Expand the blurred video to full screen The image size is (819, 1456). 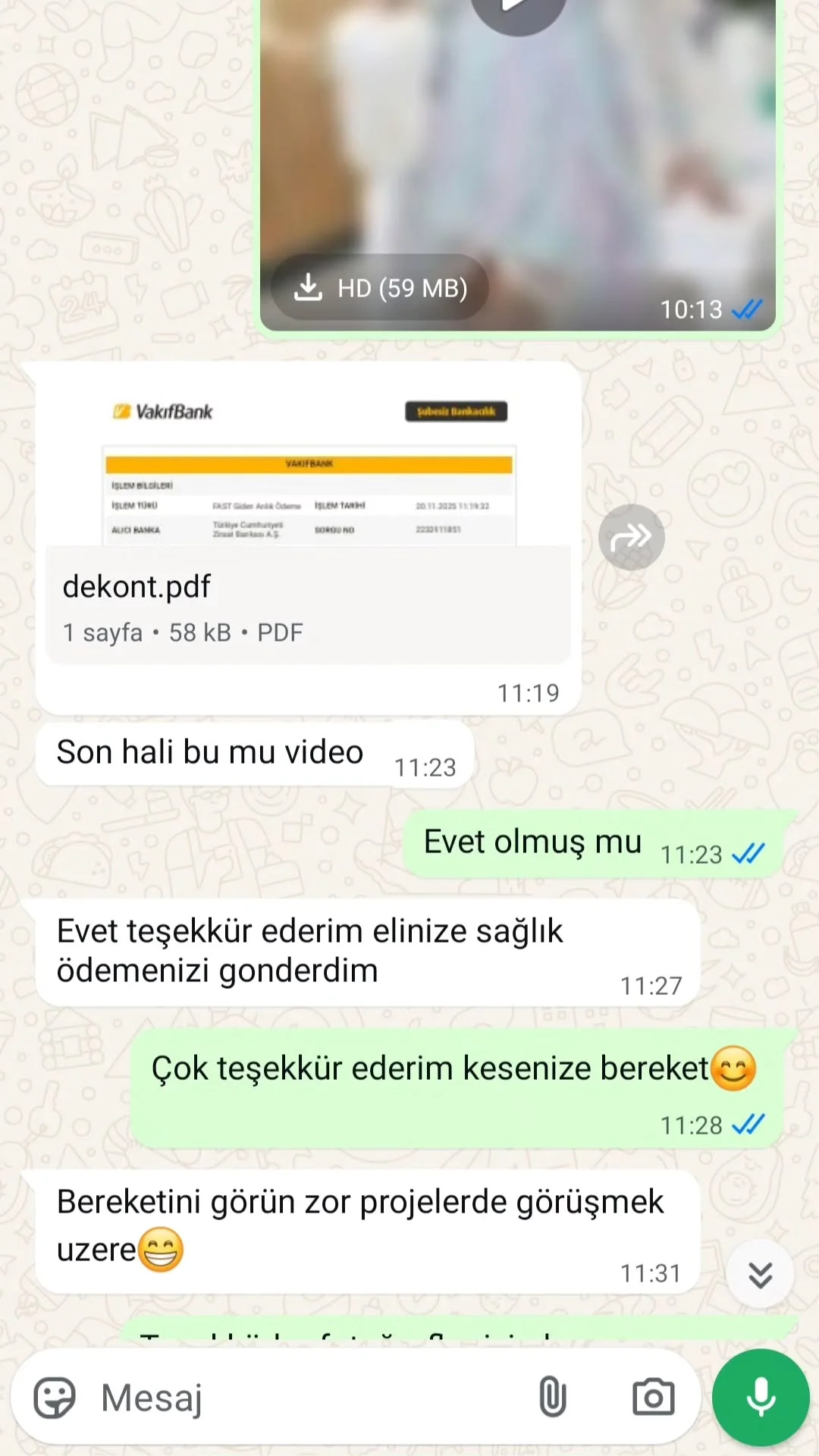click(518, 152)
